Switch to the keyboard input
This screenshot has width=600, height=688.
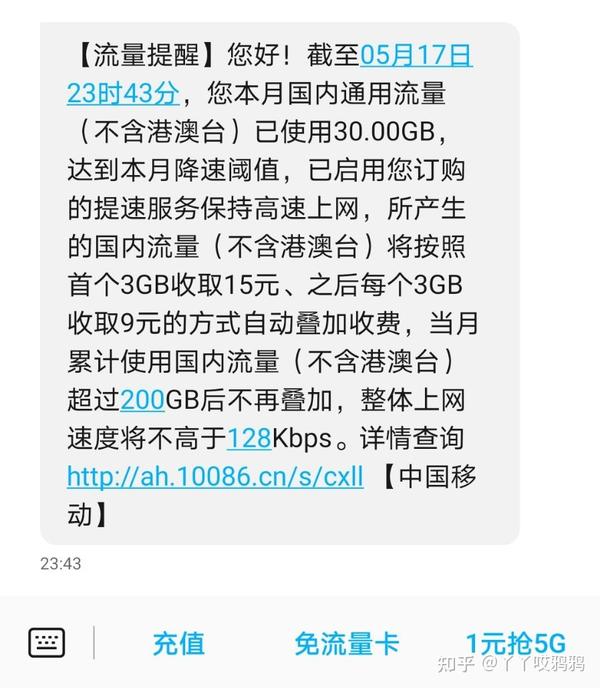coord(47,641)
